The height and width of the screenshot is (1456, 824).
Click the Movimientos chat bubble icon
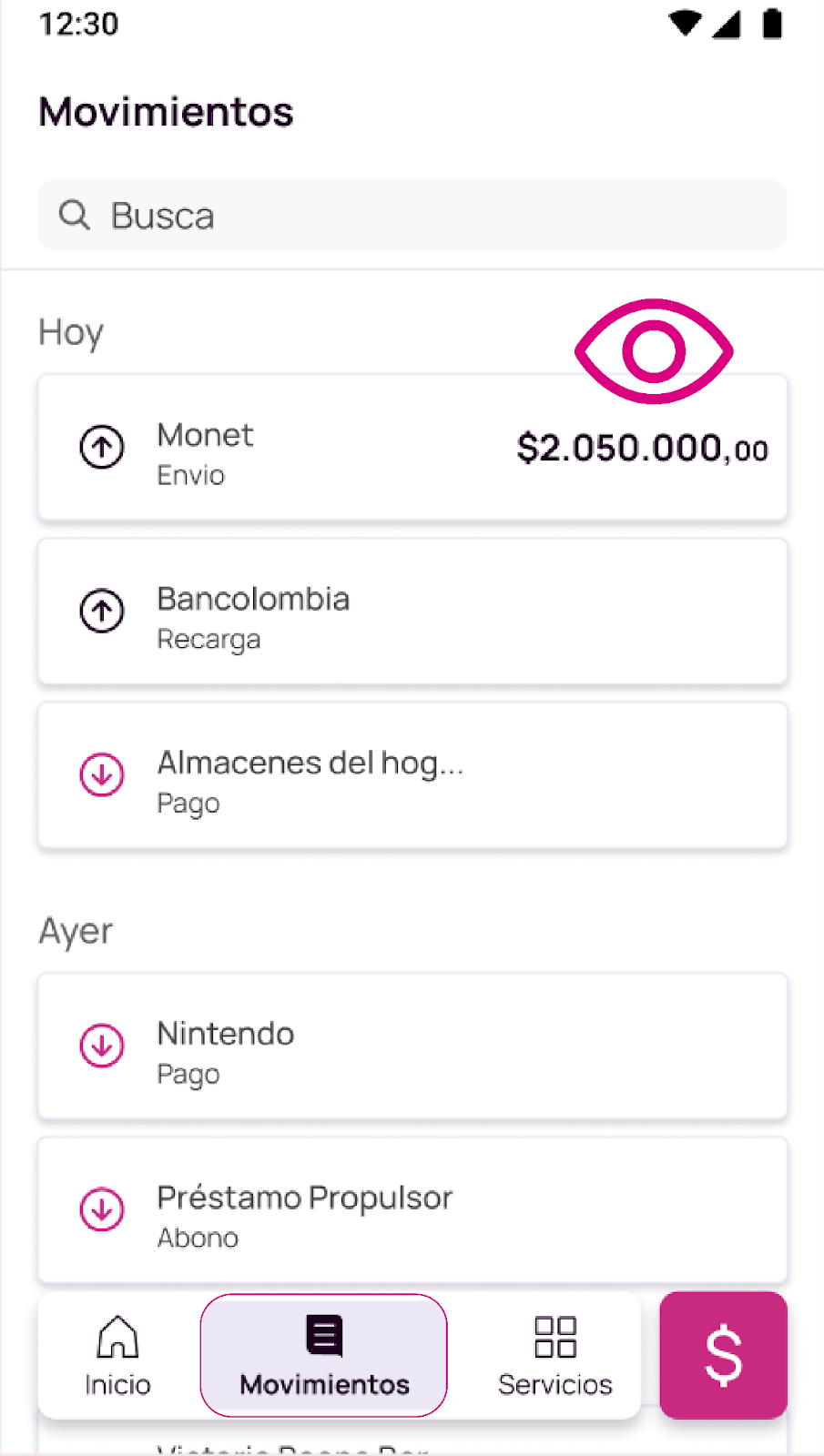[323, 1336]
